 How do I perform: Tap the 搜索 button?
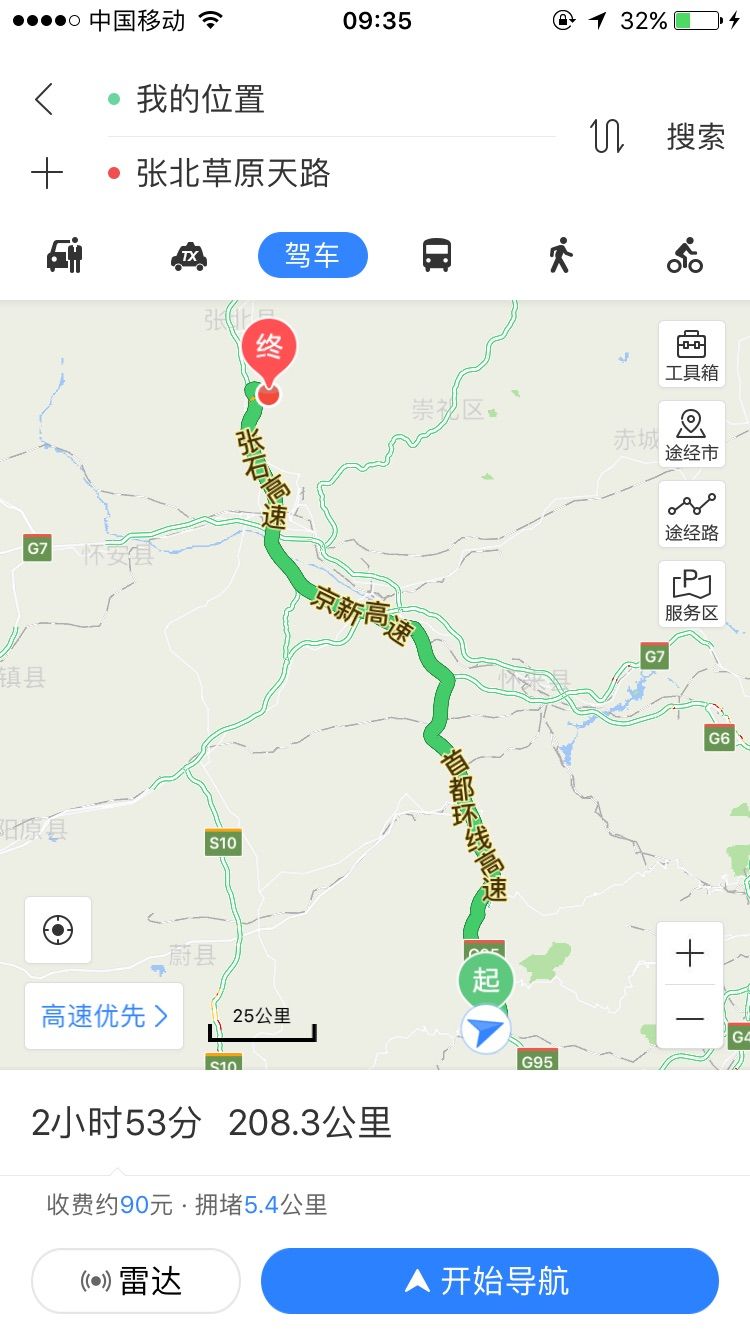tap(696, 136)
